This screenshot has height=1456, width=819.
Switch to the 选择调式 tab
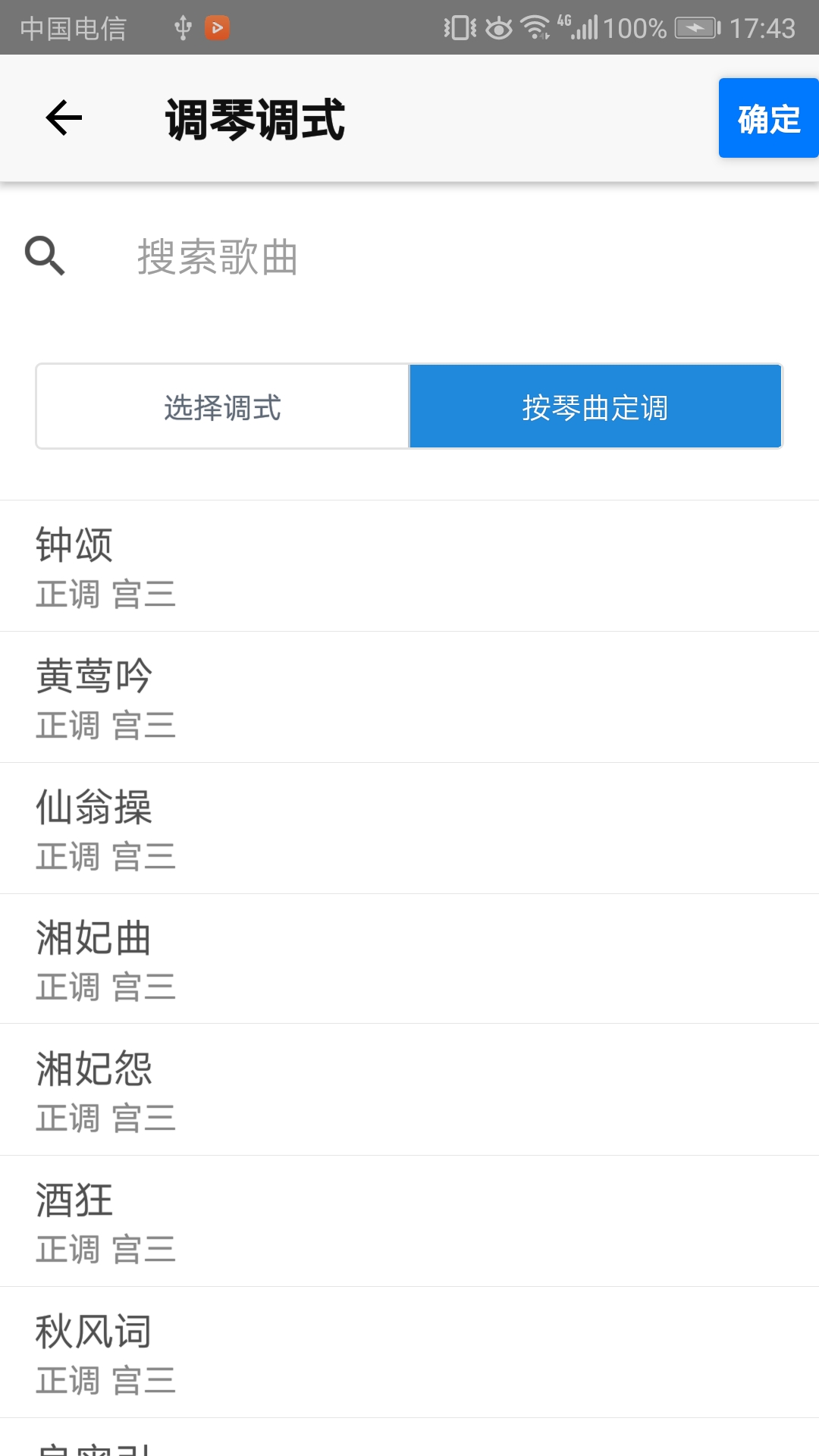coord(223,407)
